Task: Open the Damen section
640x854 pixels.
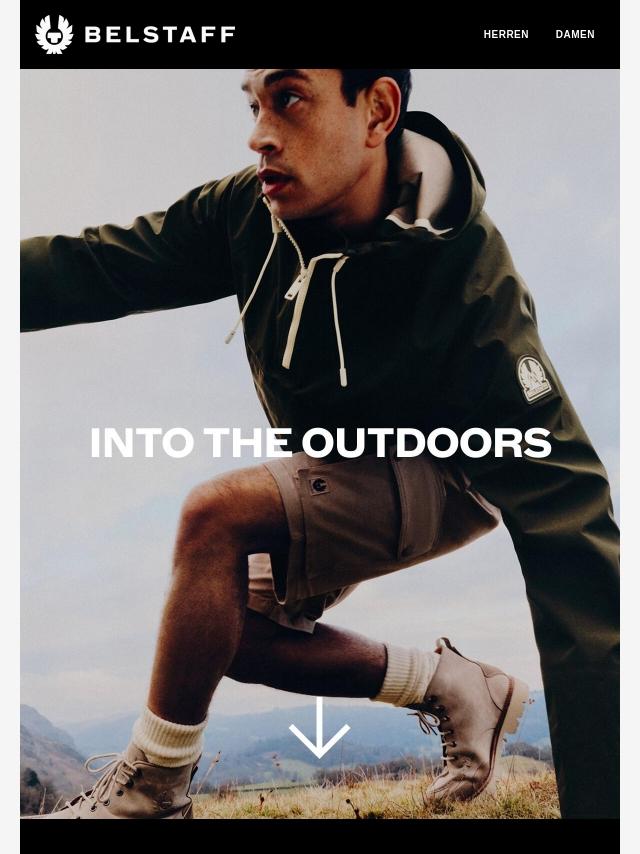Action: point(575,34)
